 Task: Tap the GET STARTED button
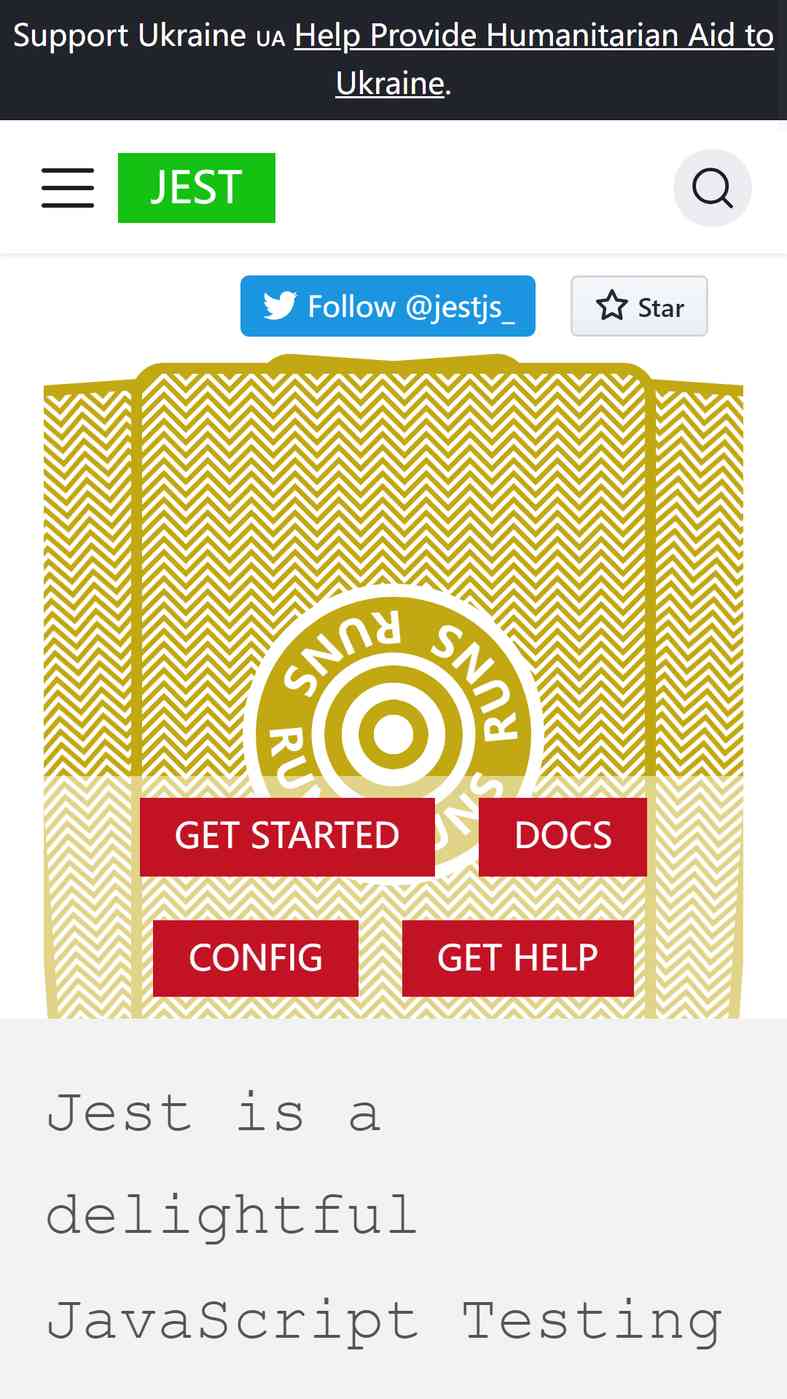[x=287, y=836]
